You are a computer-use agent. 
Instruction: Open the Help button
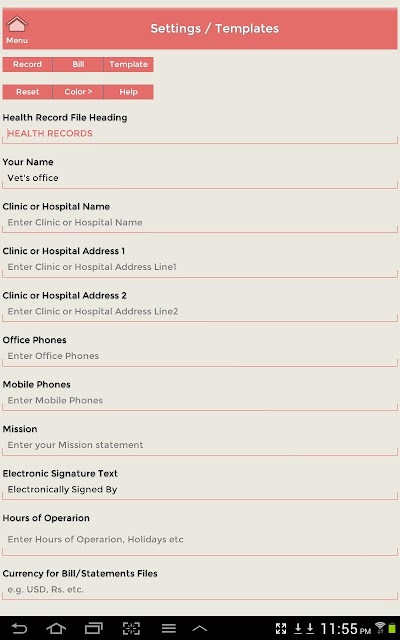click(129, 92)
